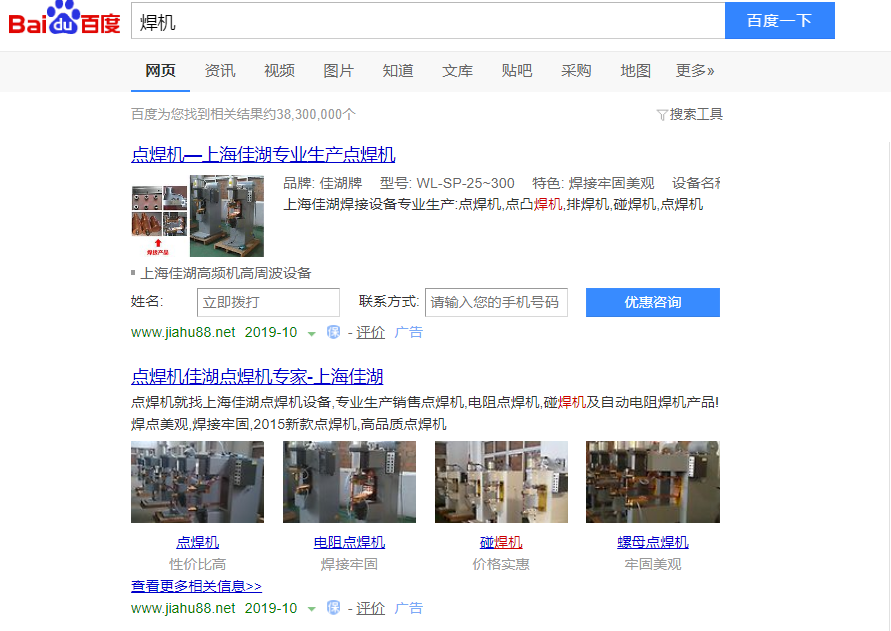Open result 点焊机佳湖点焊机专家-上海佳湖
The height and width of the screenshot is (631, 891).
257,377
